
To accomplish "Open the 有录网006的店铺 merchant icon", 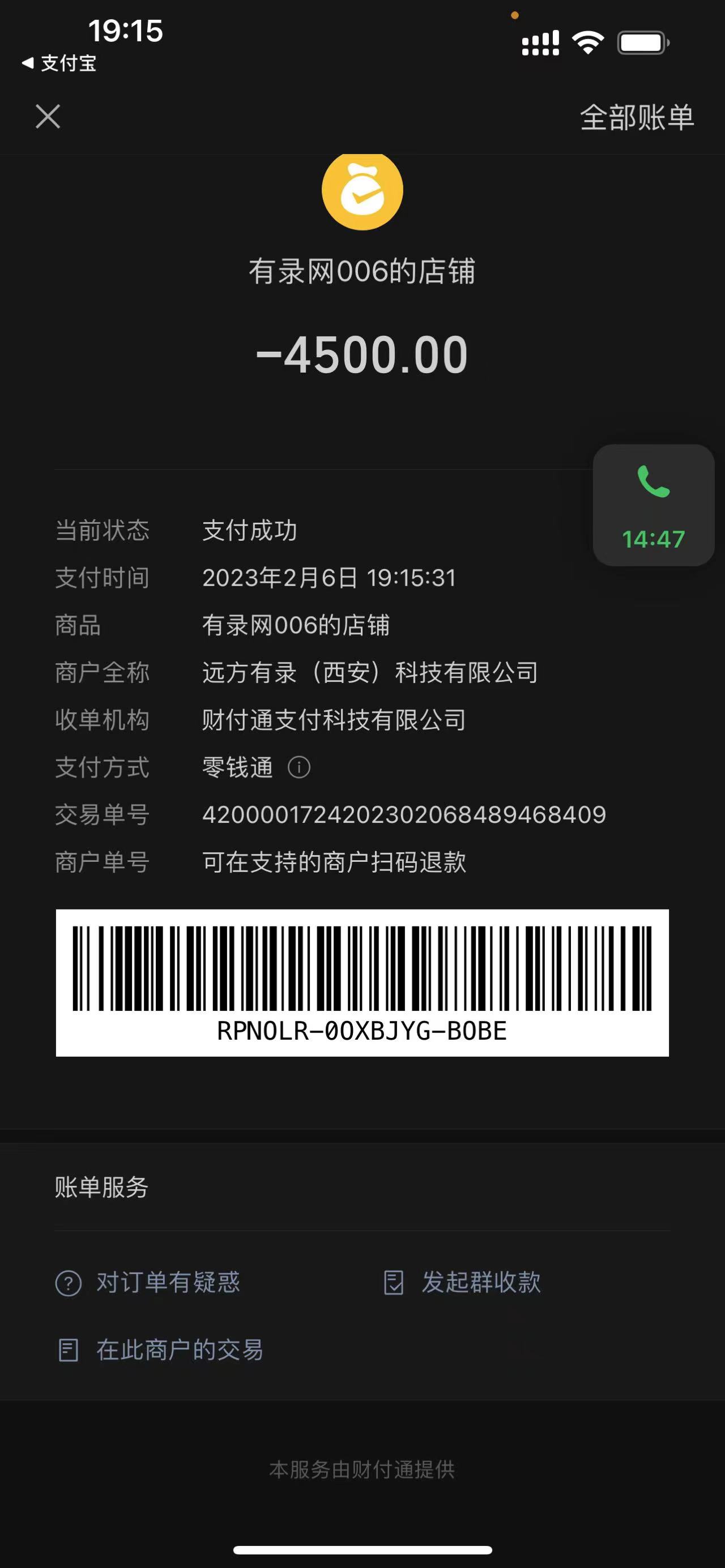I will pyautogui.click(x=362, y=191).
